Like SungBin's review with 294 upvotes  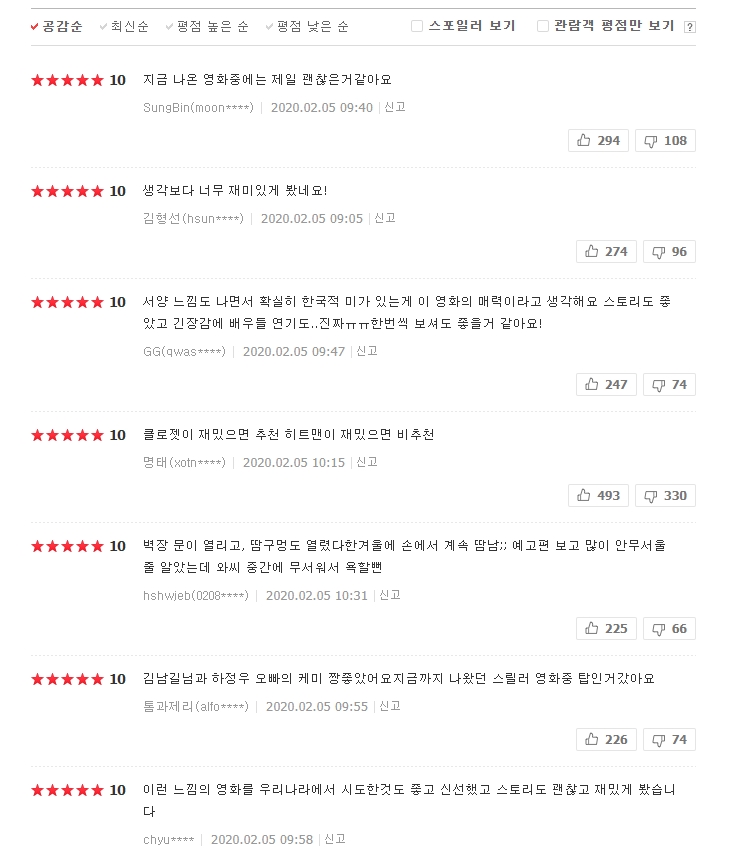click(x=598, y=141)
